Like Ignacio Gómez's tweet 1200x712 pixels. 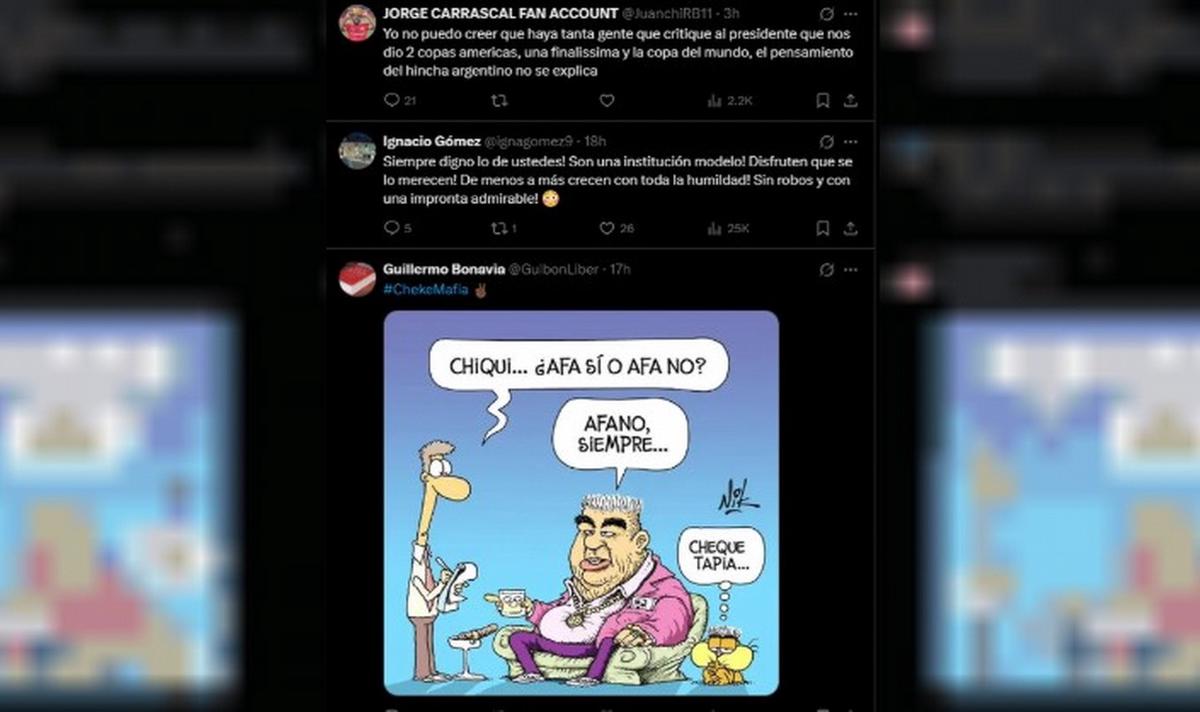606,228
